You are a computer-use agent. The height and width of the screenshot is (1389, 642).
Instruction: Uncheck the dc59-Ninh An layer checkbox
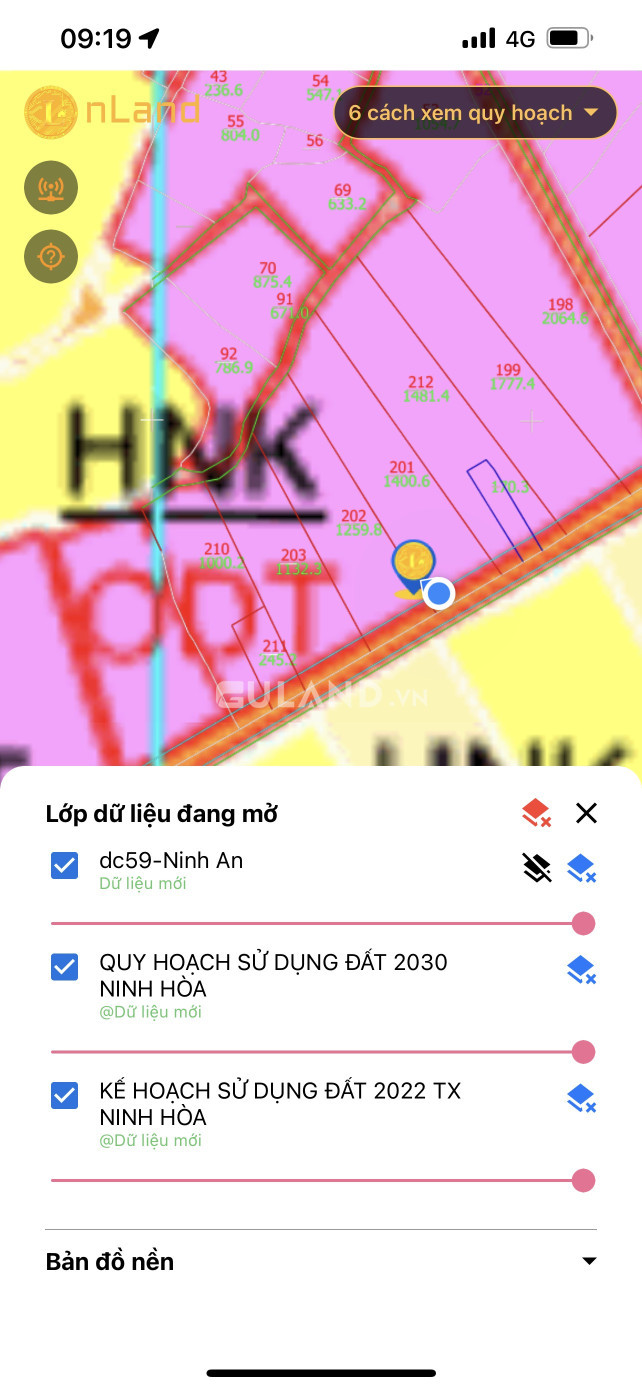pos(65,866)
